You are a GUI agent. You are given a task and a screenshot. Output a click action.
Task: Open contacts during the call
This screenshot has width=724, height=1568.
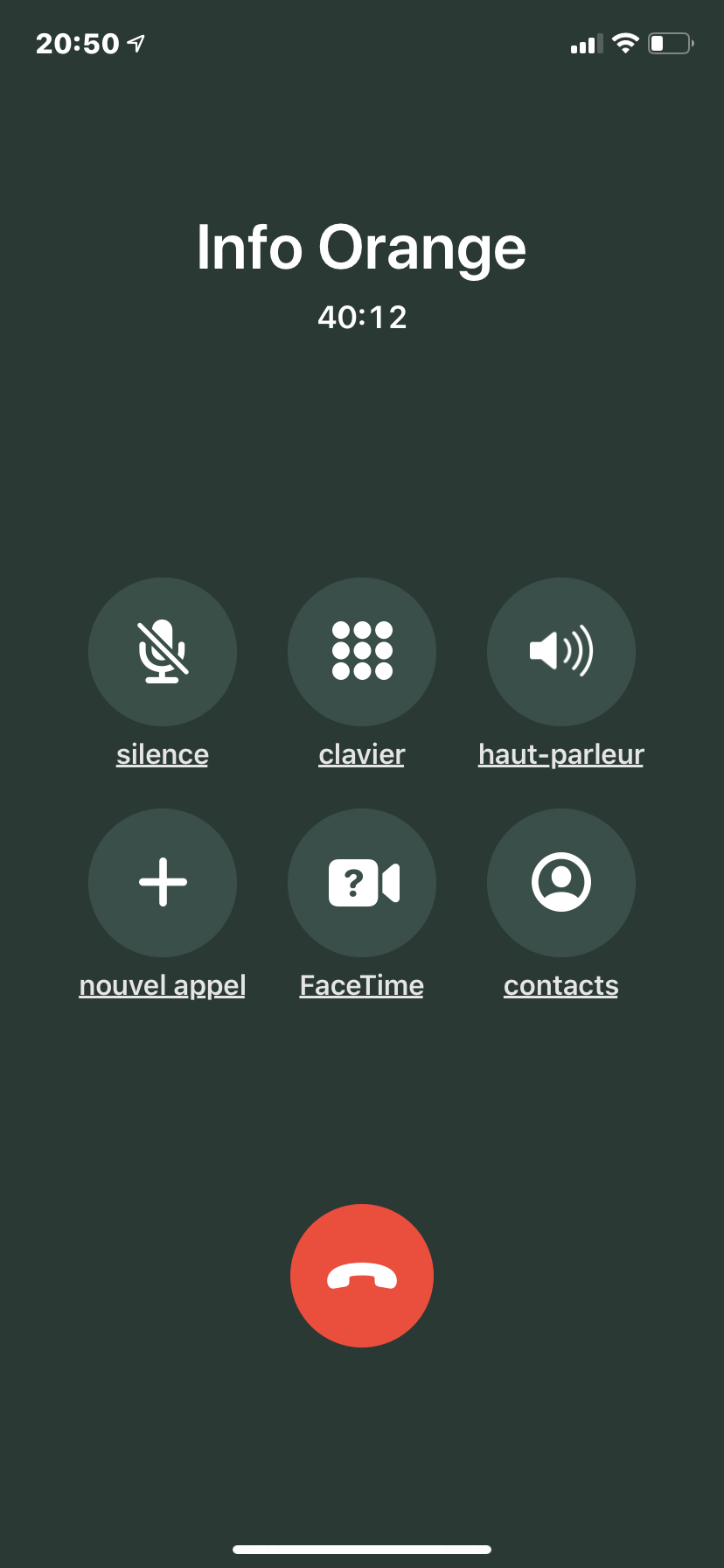[561, 882]
